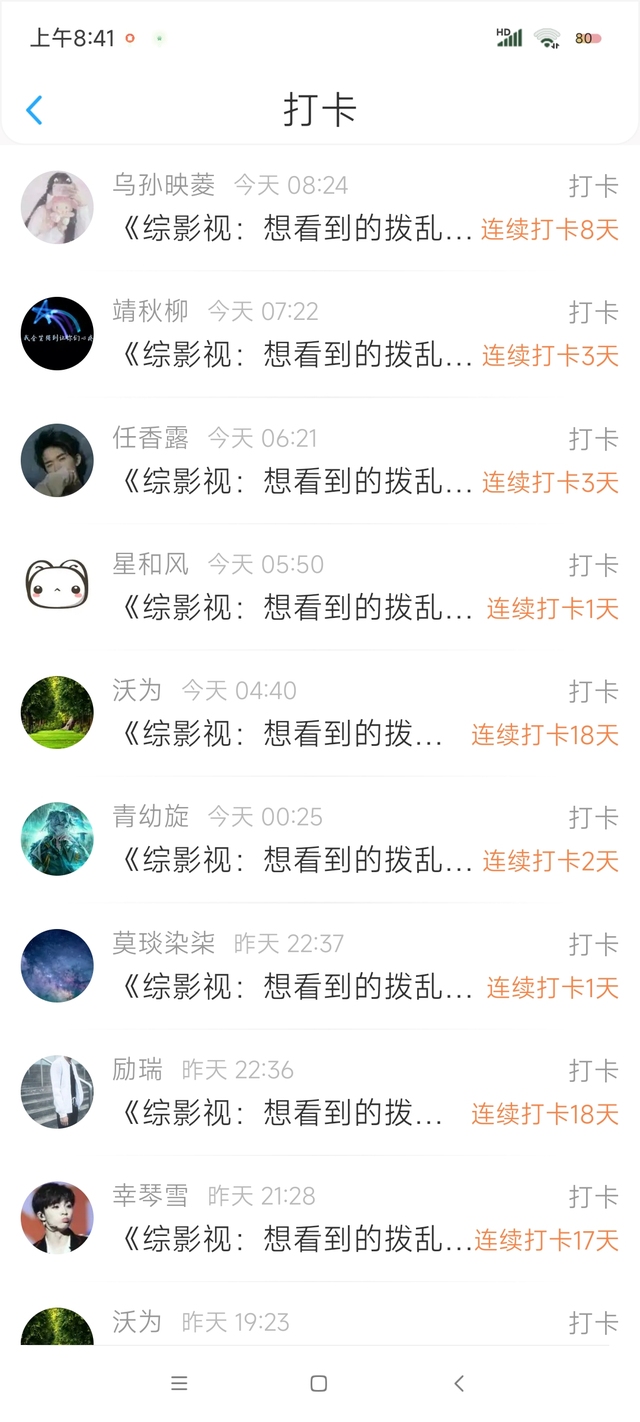Open 莫琰染柒's check-in record
This screenshot has width=640, height=1422.
[x=320, y=966]
